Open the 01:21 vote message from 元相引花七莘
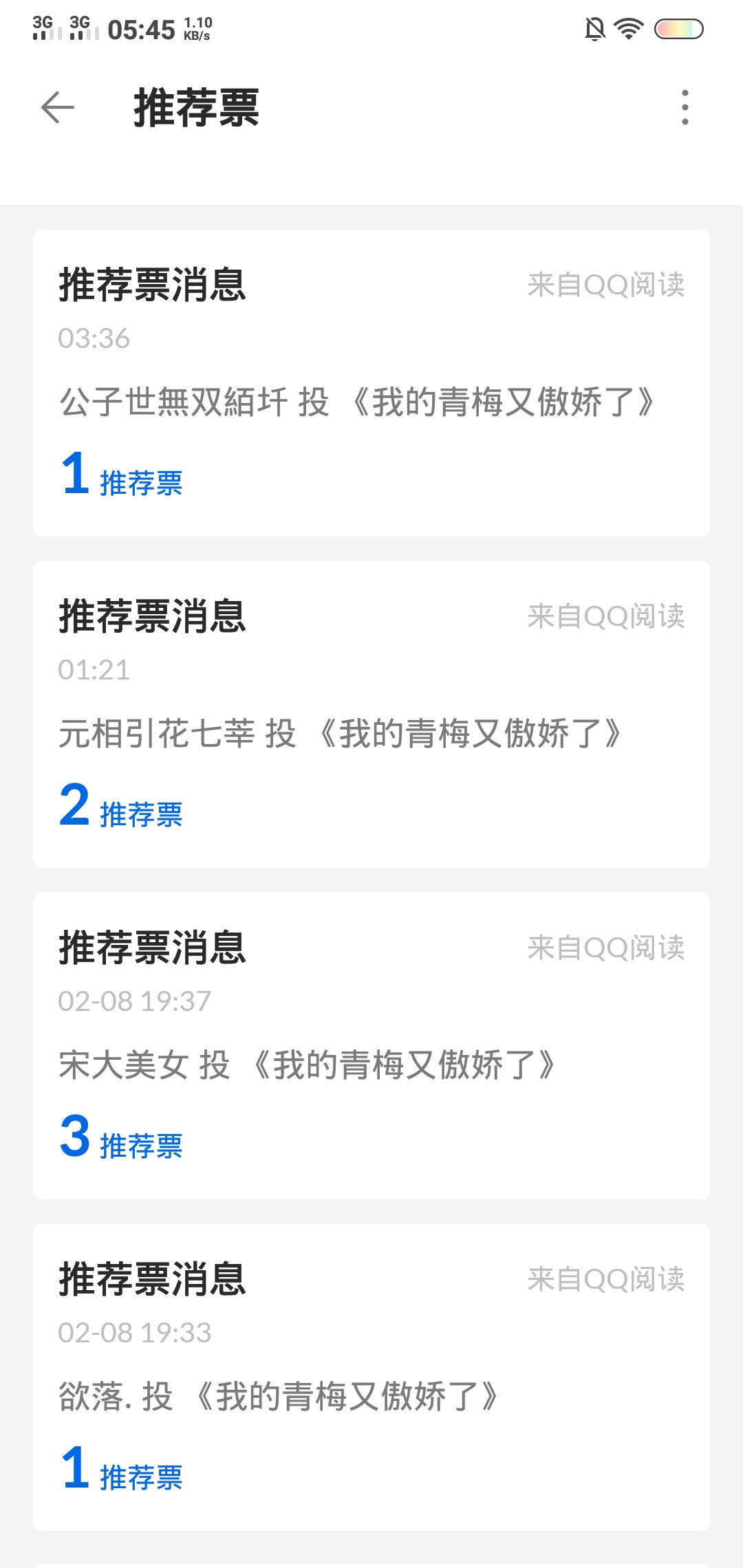743x1568 pixels. pyautogui.click(x=371, y=715)
